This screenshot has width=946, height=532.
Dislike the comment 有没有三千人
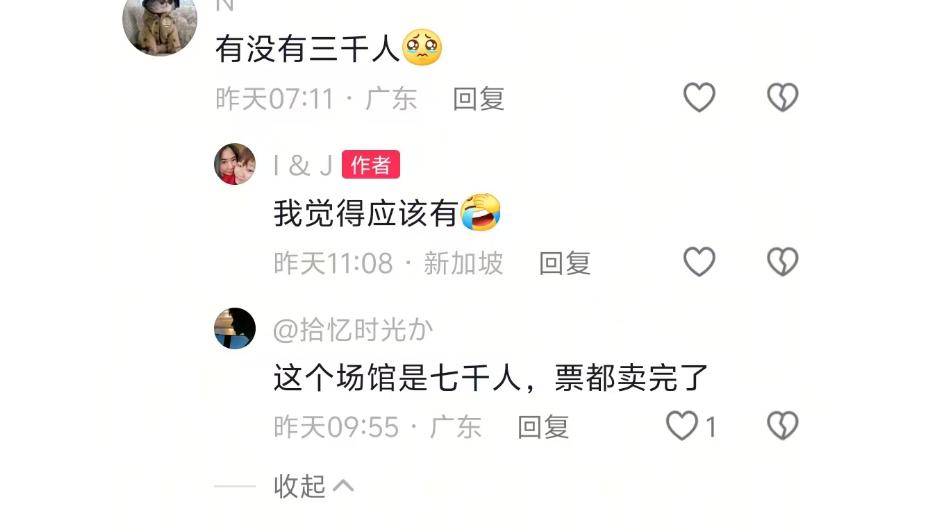(782, 97)
